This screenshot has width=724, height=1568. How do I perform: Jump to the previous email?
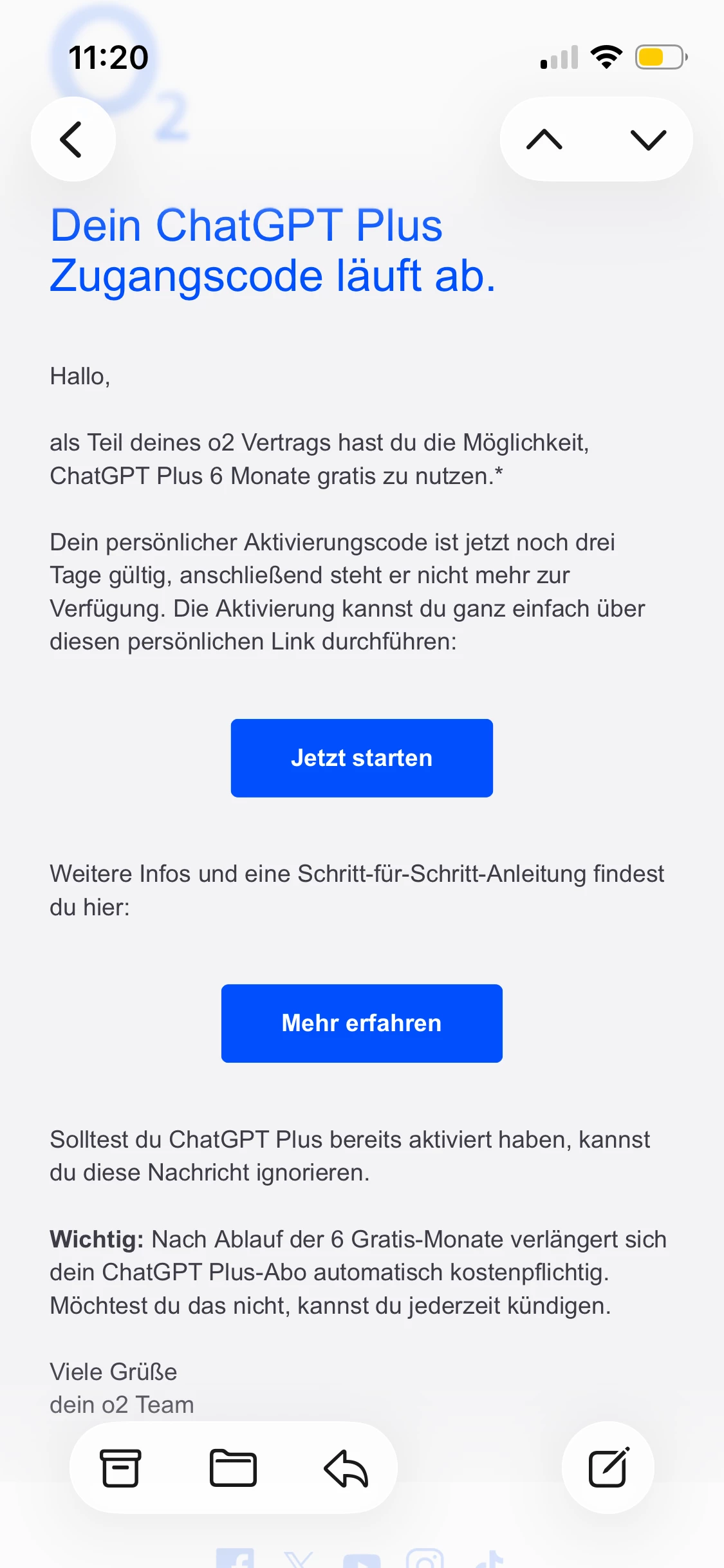tap(544, 139)
